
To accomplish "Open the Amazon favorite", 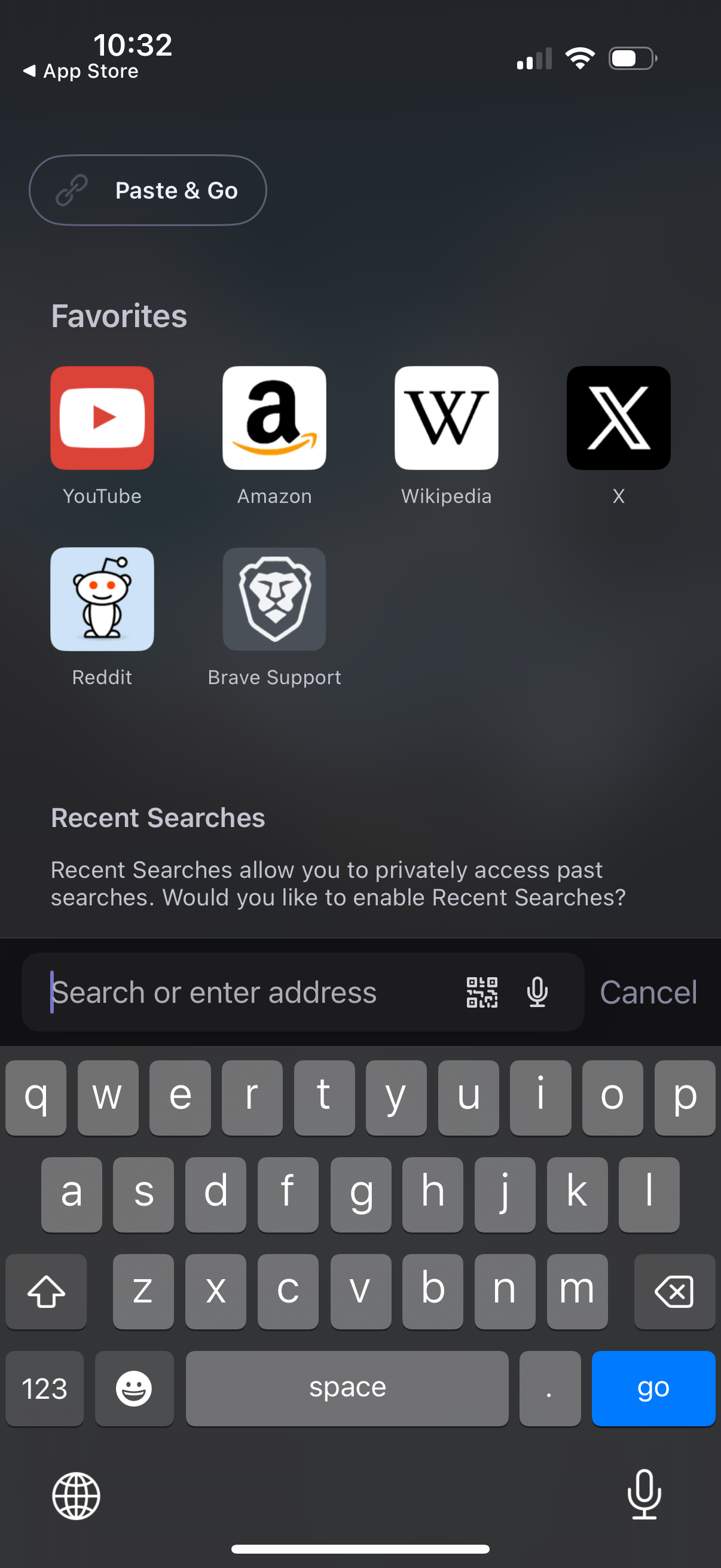I will (x=274, y=417).
